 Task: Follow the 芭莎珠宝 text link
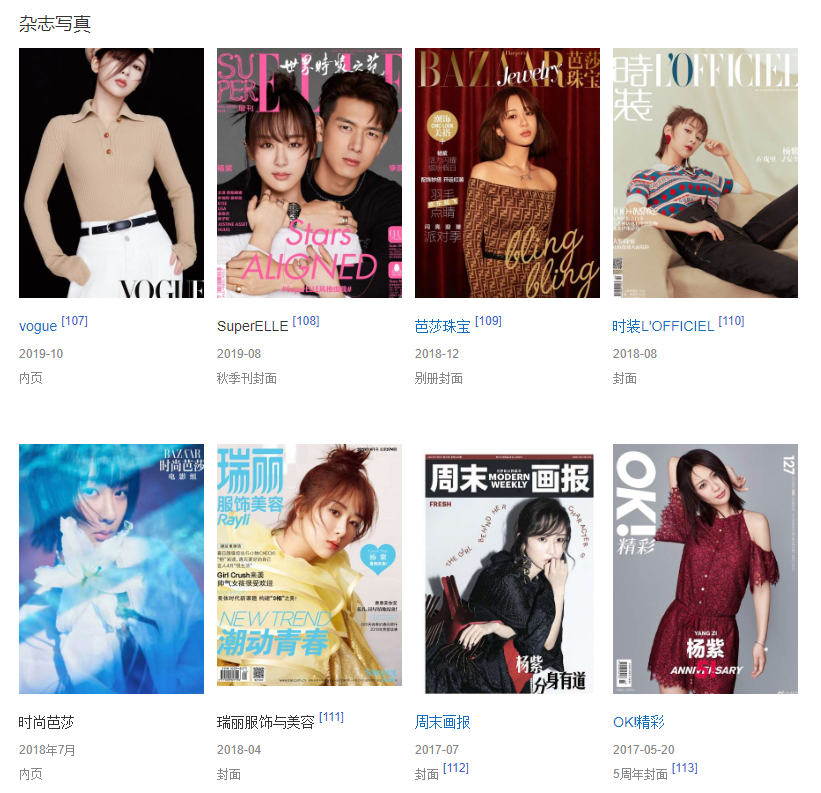click(442, 326)
